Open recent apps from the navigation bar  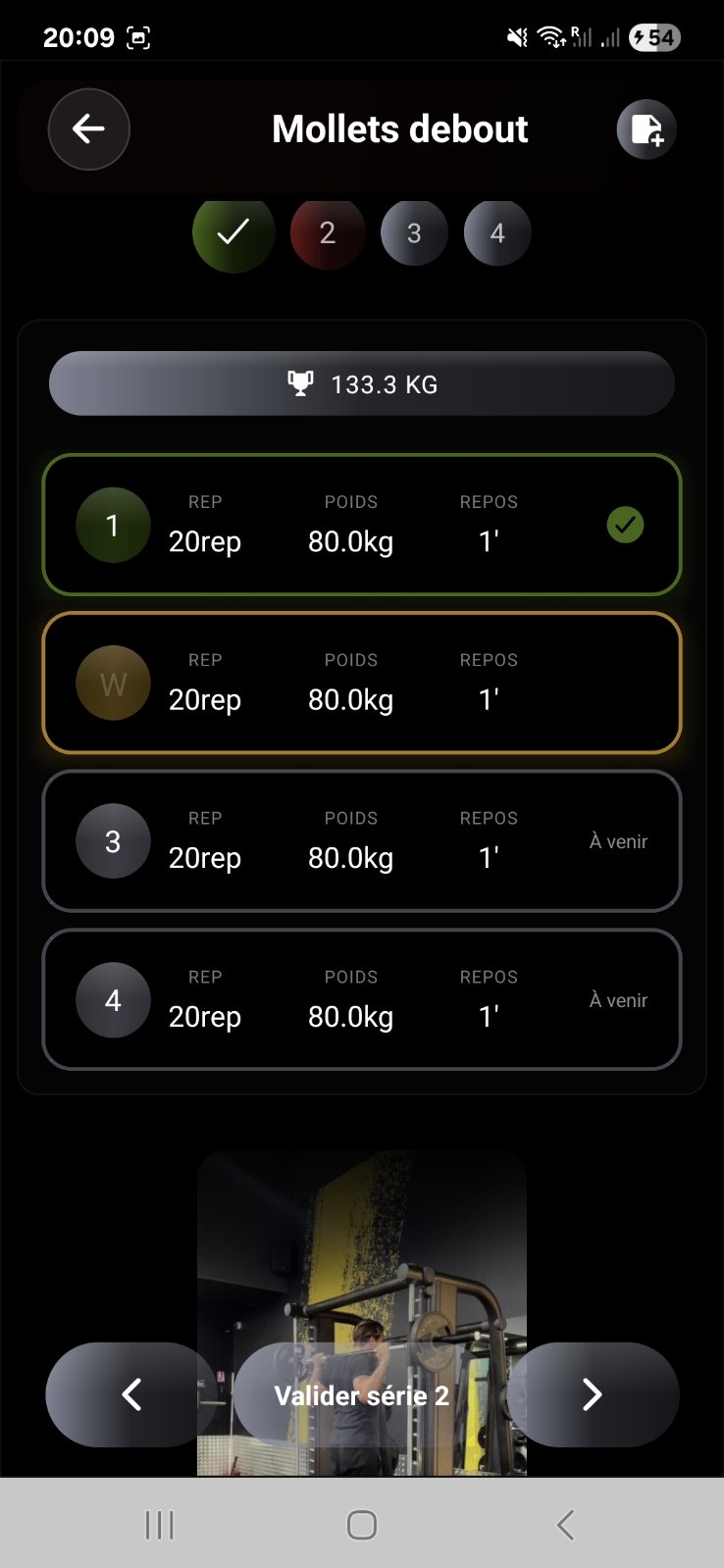point(159,1525)
